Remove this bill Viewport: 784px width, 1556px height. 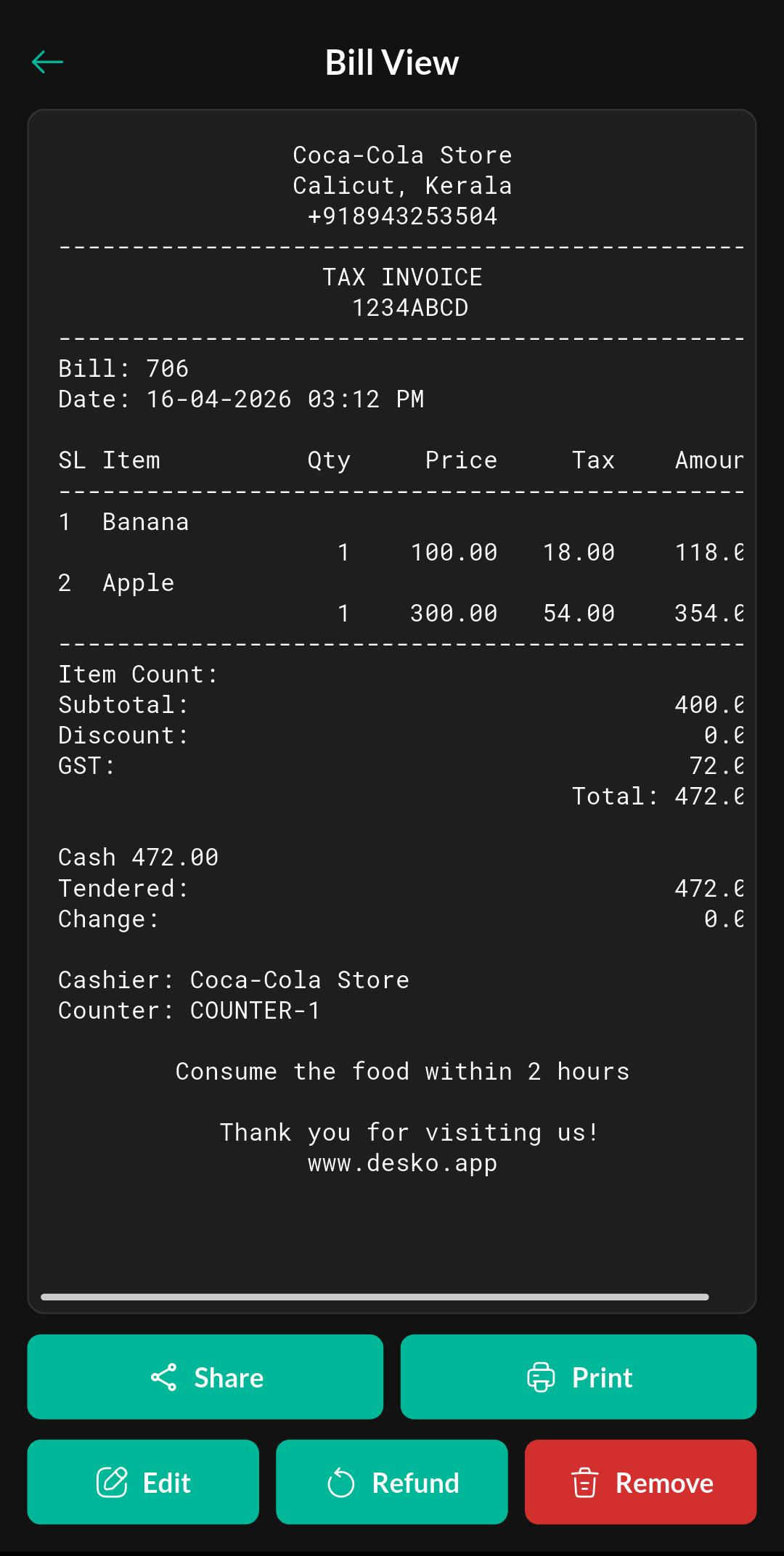[641, 1482]
